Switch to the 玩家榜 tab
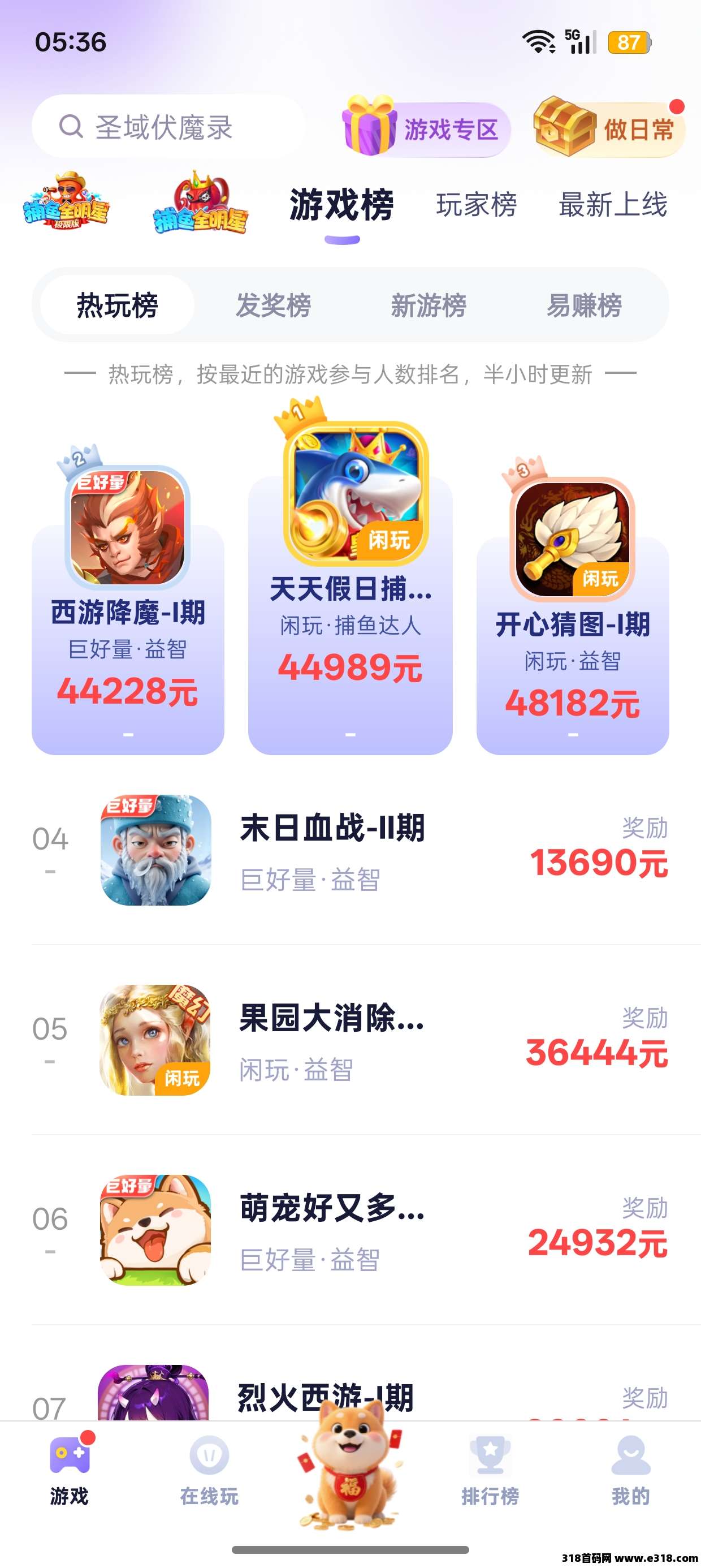 477,207
